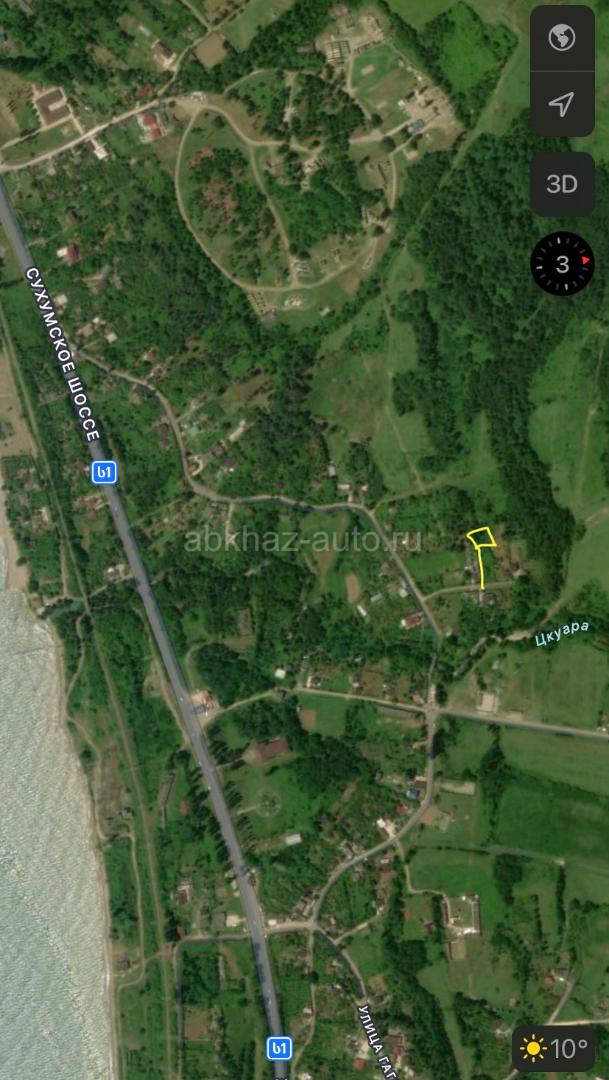Screen dimensions: 609x1080
Task: Open the map mode globe selector
Action: (x=562, y=40)
